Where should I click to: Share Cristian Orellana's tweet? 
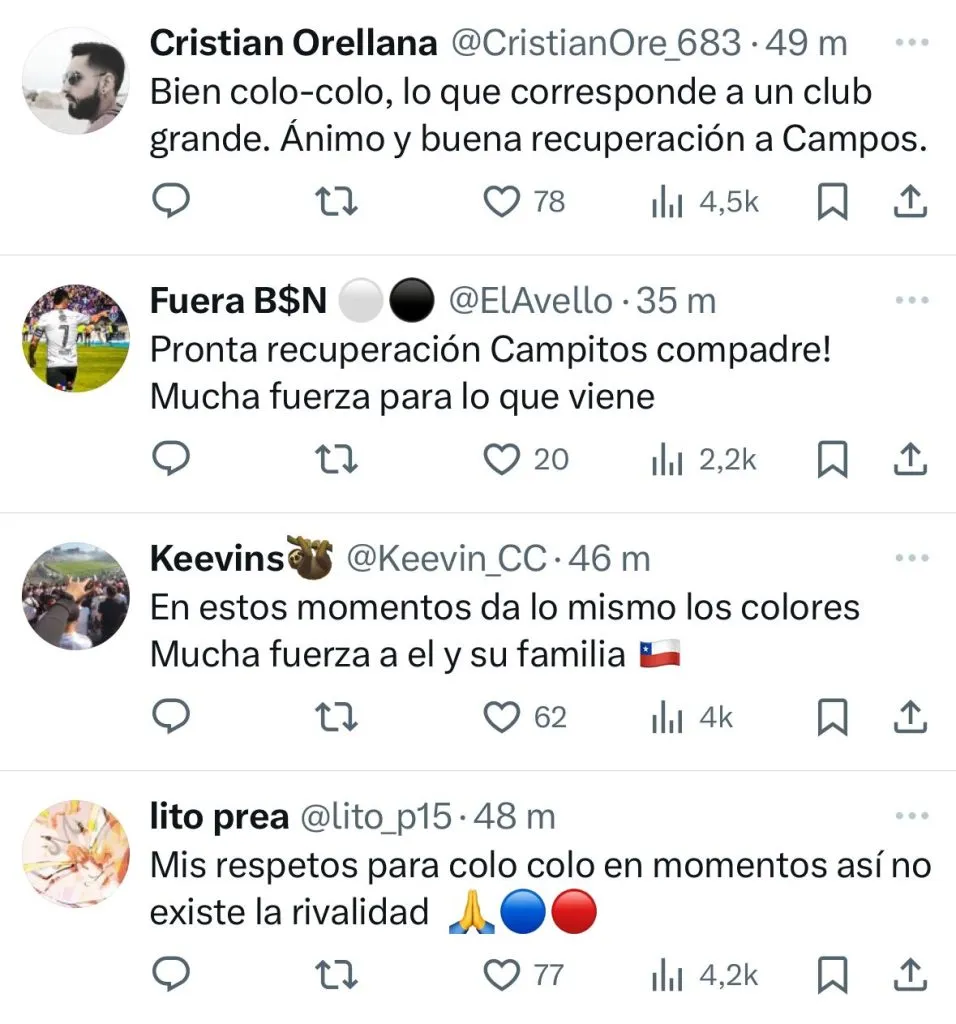(910, 200)
